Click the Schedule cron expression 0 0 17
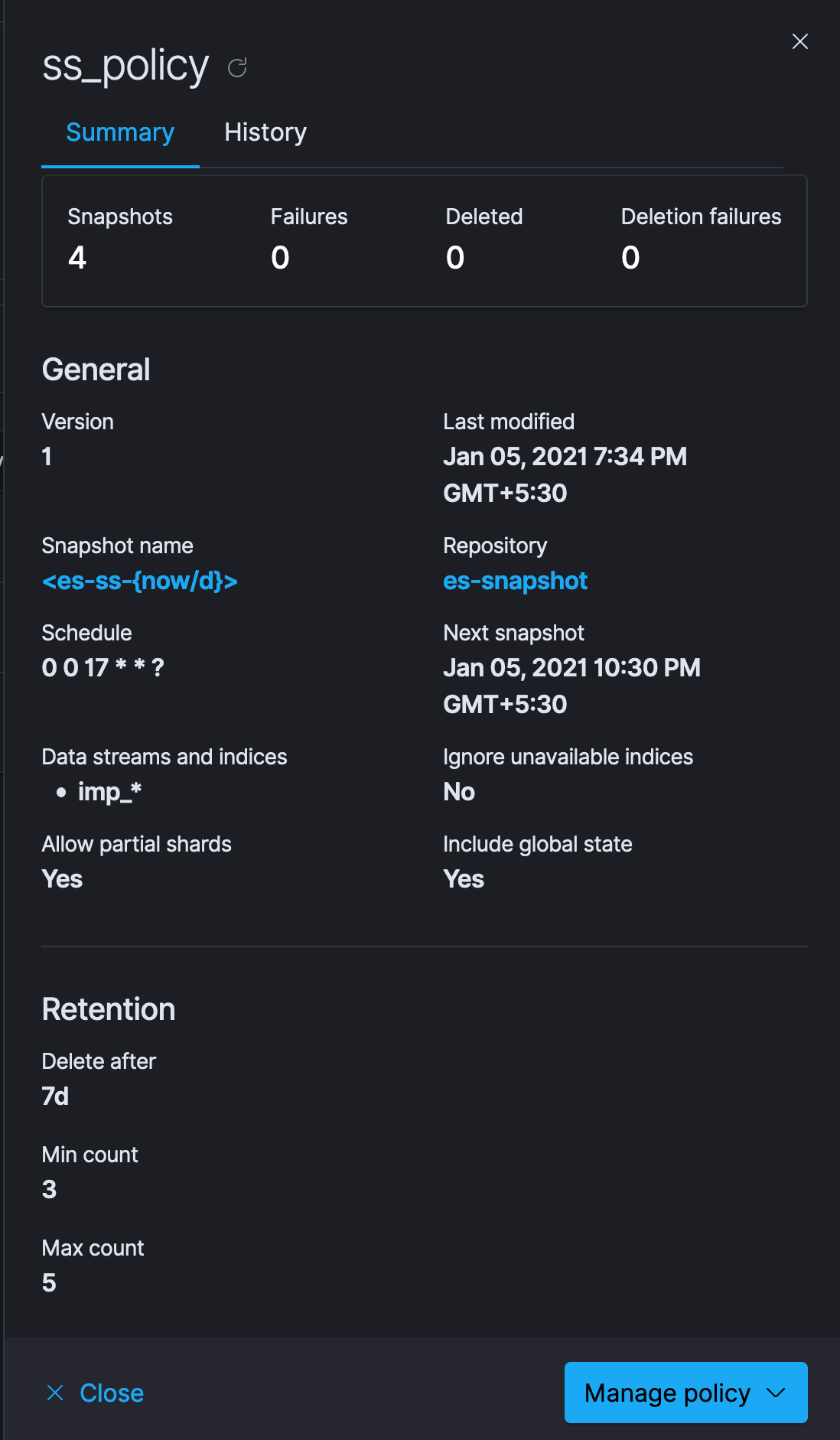 coord(103,667)
